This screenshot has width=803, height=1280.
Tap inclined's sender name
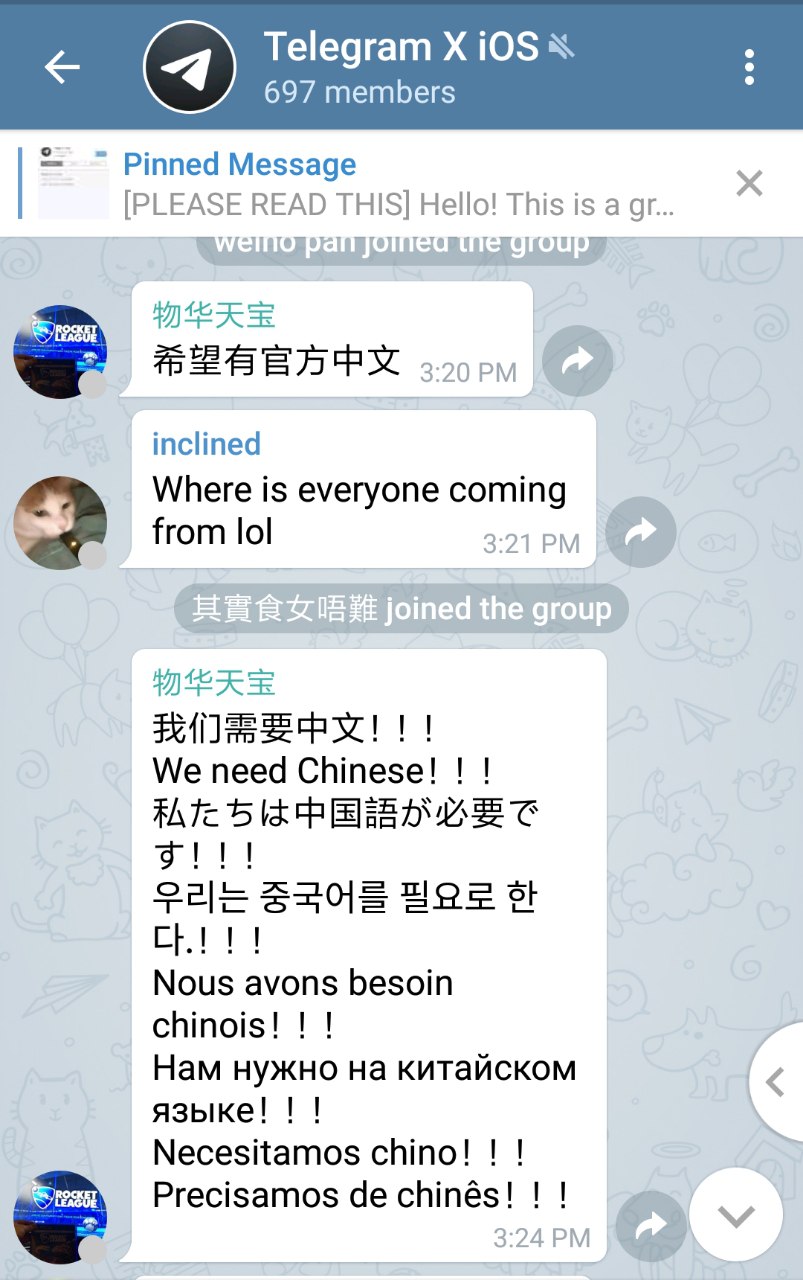click(x=206, y=444)
